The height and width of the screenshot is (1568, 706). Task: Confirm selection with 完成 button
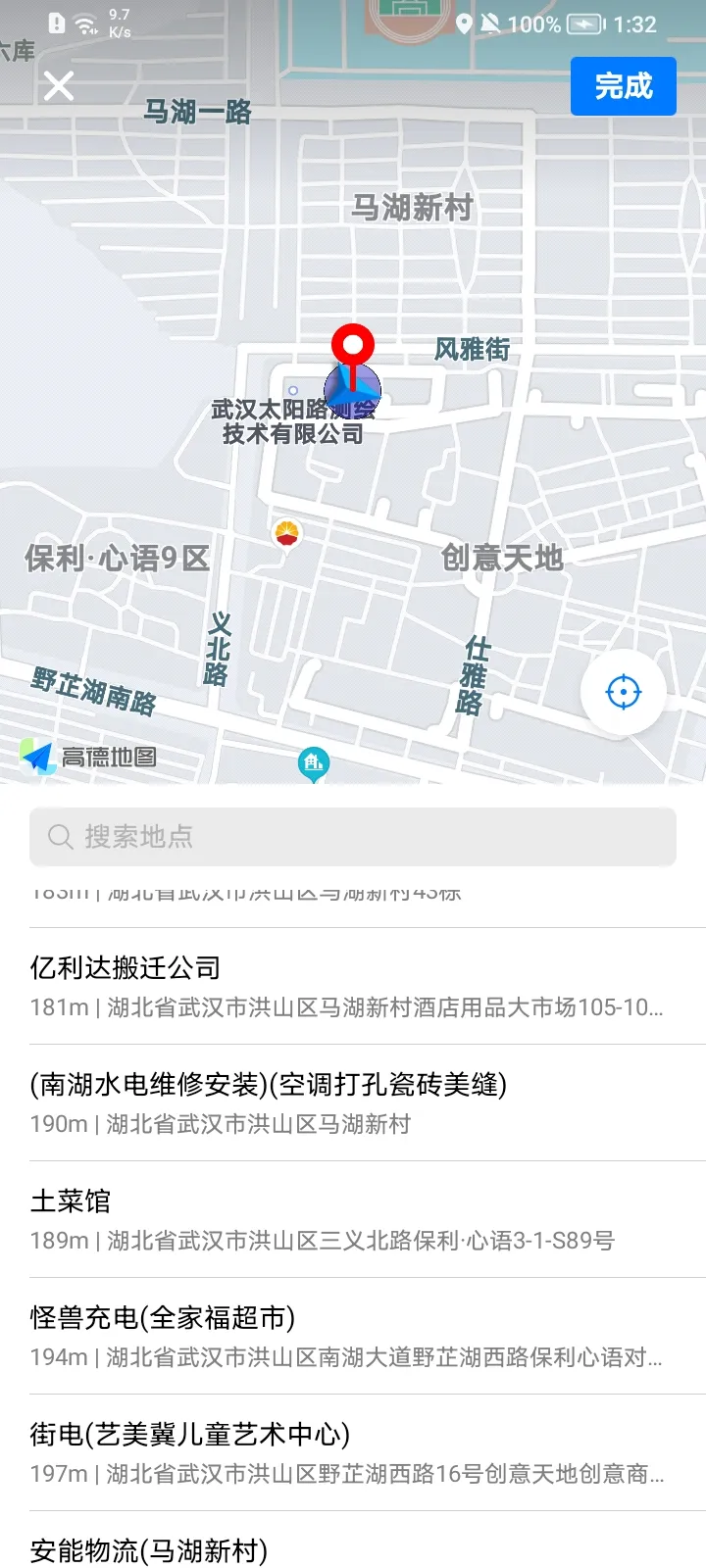coord(623,86)
